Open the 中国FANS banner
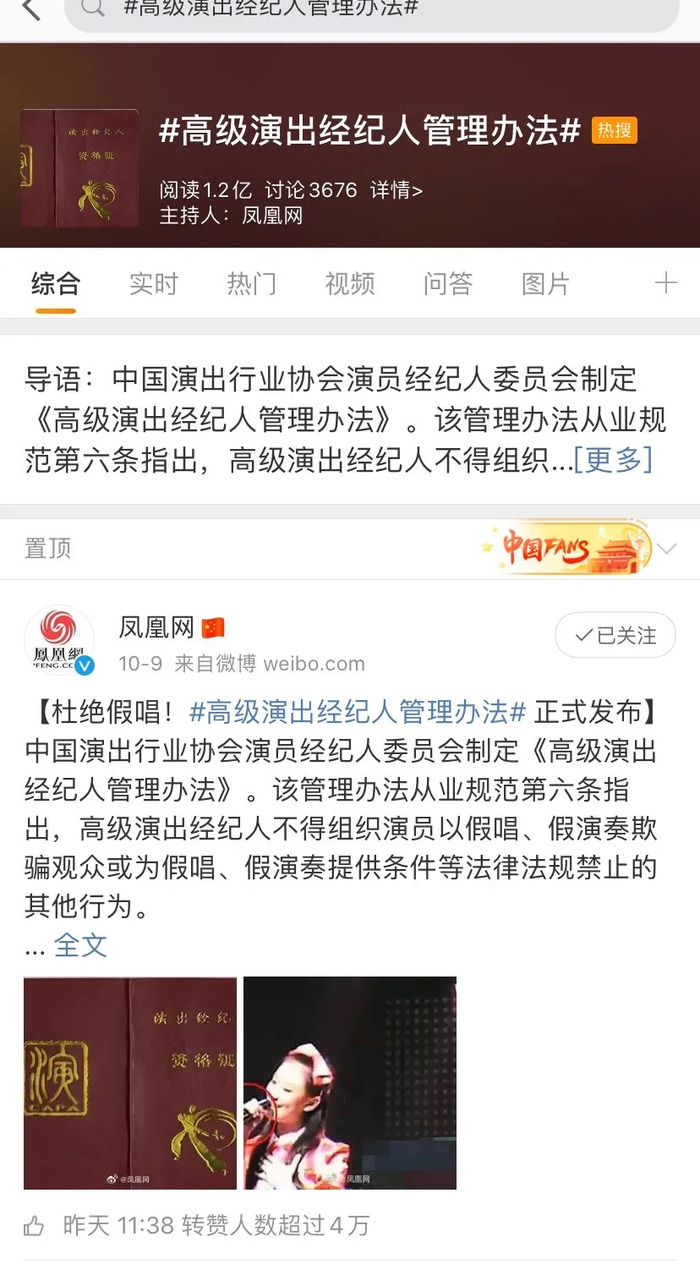700x1264 pixels. click(565, 548)
